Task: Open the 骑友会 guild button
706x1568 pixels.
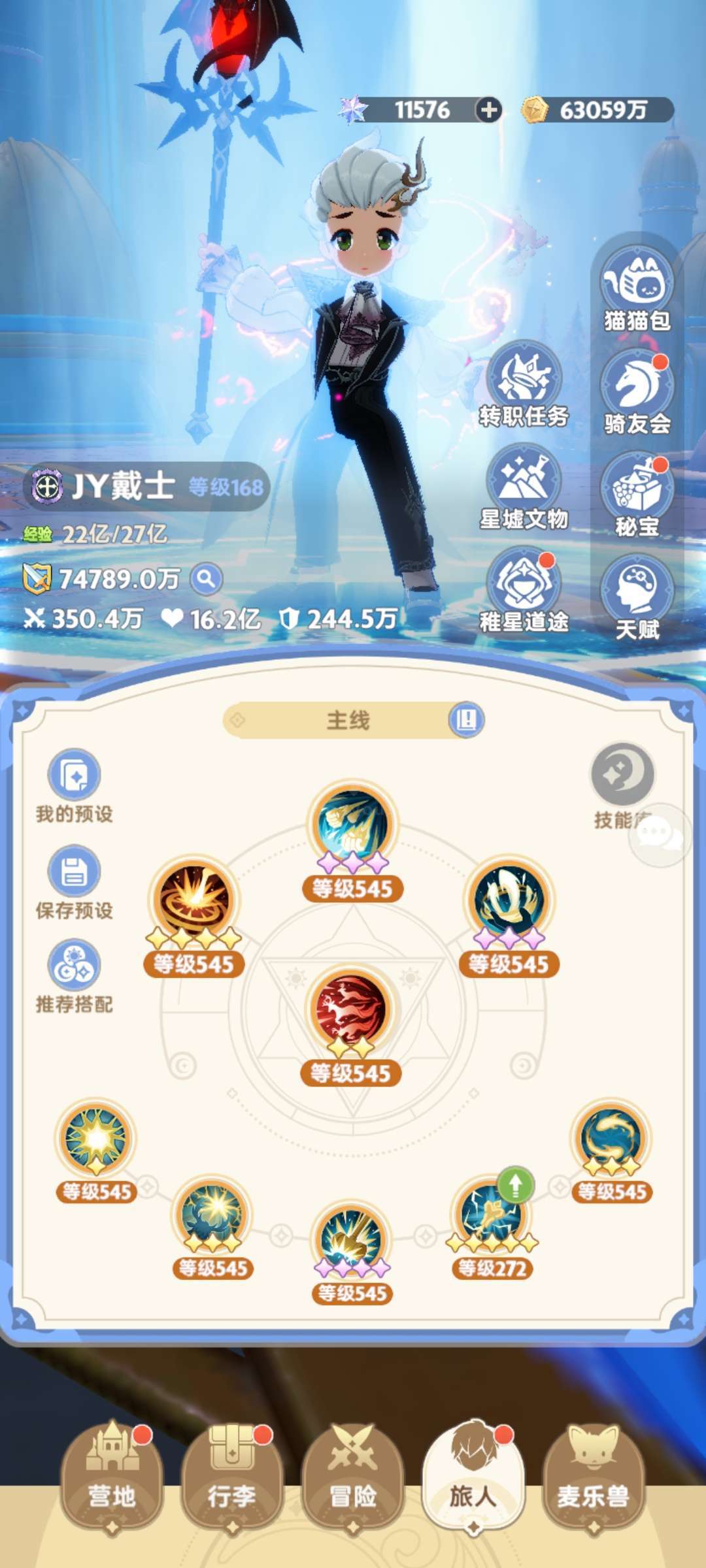Action: click(637, 391)
